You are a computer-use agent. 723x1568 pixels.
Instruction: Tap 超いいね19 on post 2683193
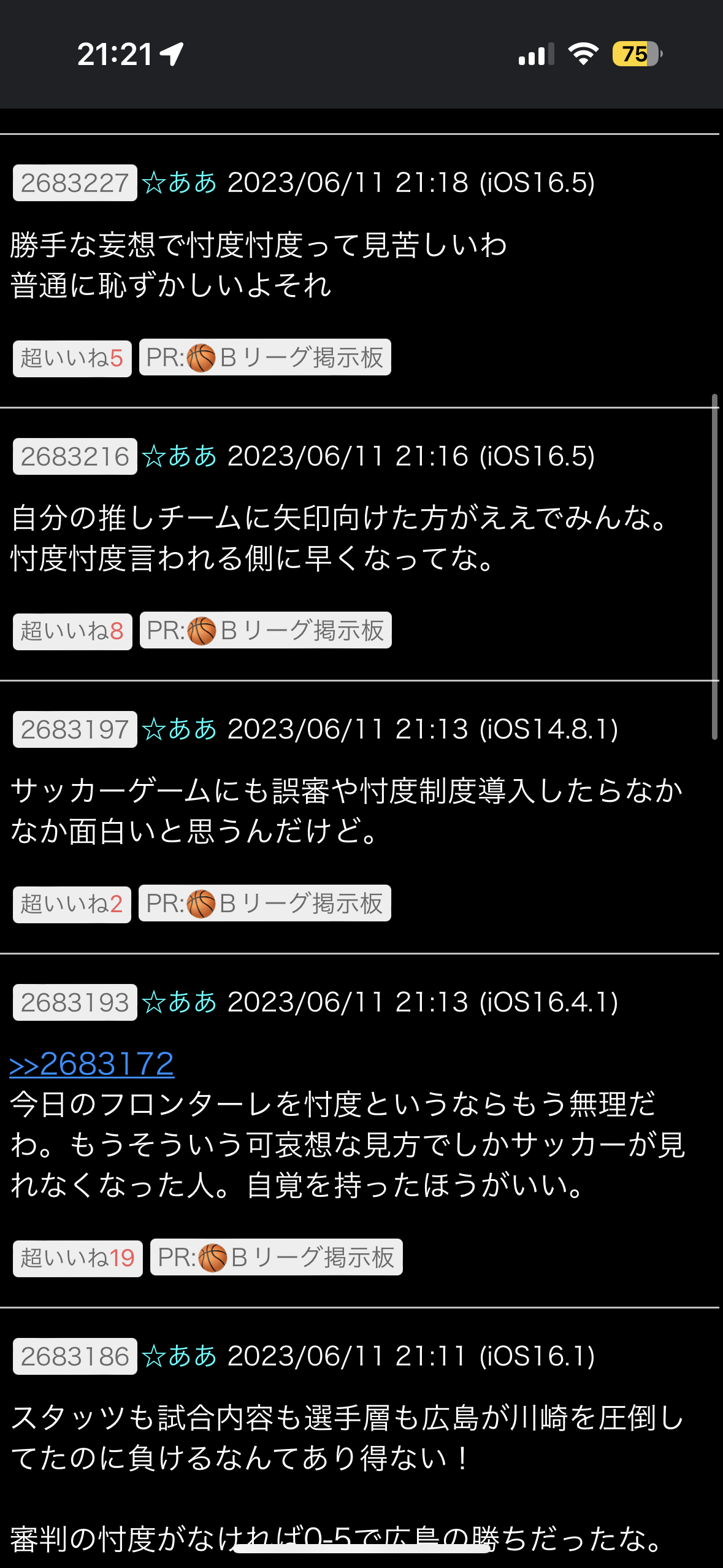pyautogui.click(x=78, y=1258)
